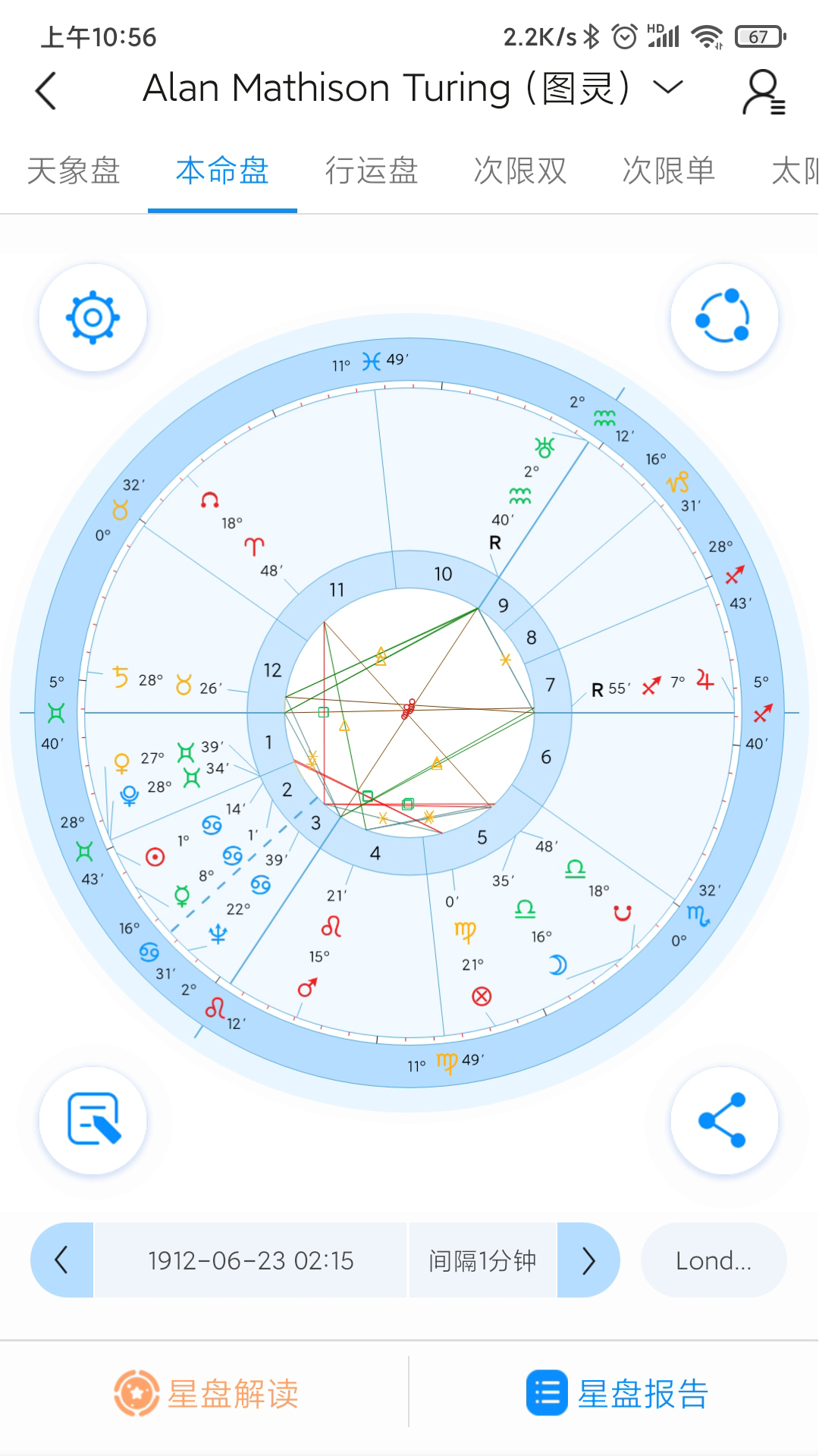Tap the Bluetooth status indicator
The width and height of the screenshot is (819, 1456).
tap(592, 35)
